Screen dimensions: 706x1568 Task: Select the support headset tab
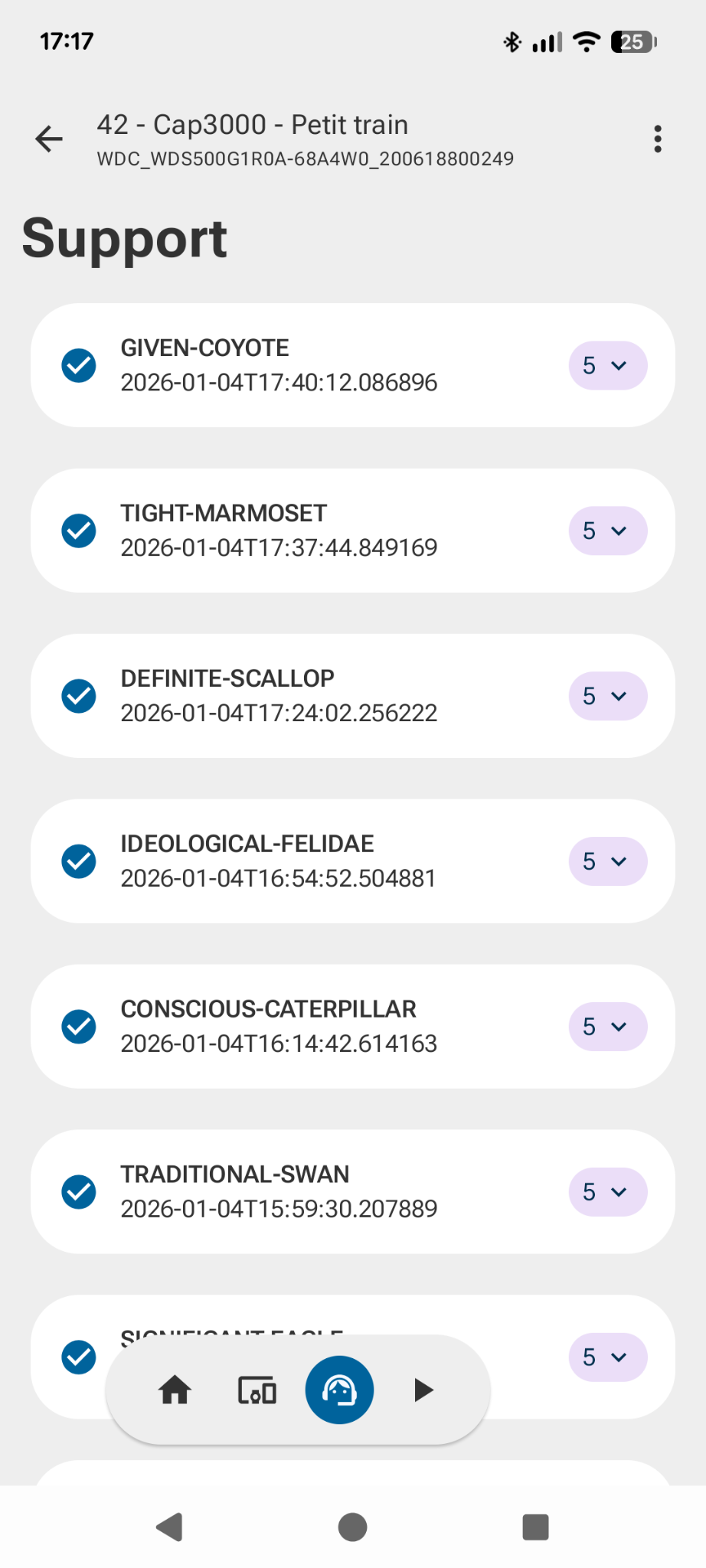click(339, 1390)
